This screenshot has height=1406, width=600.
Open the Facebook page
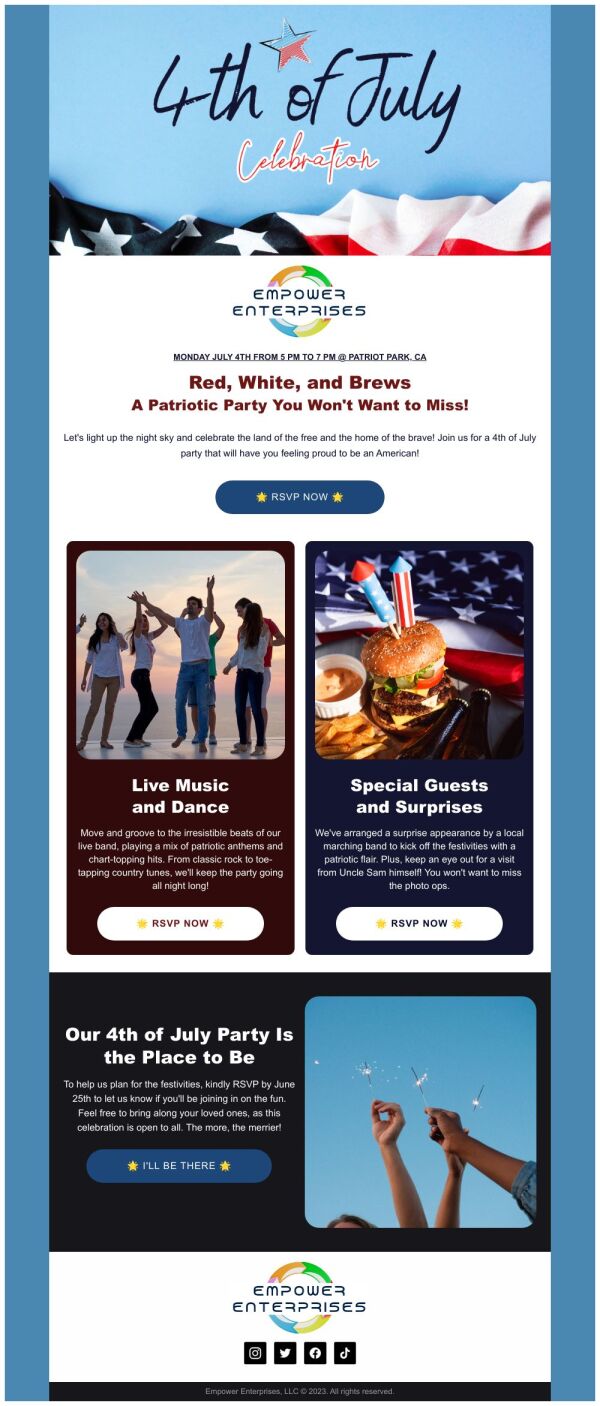tap(315, 1353)
